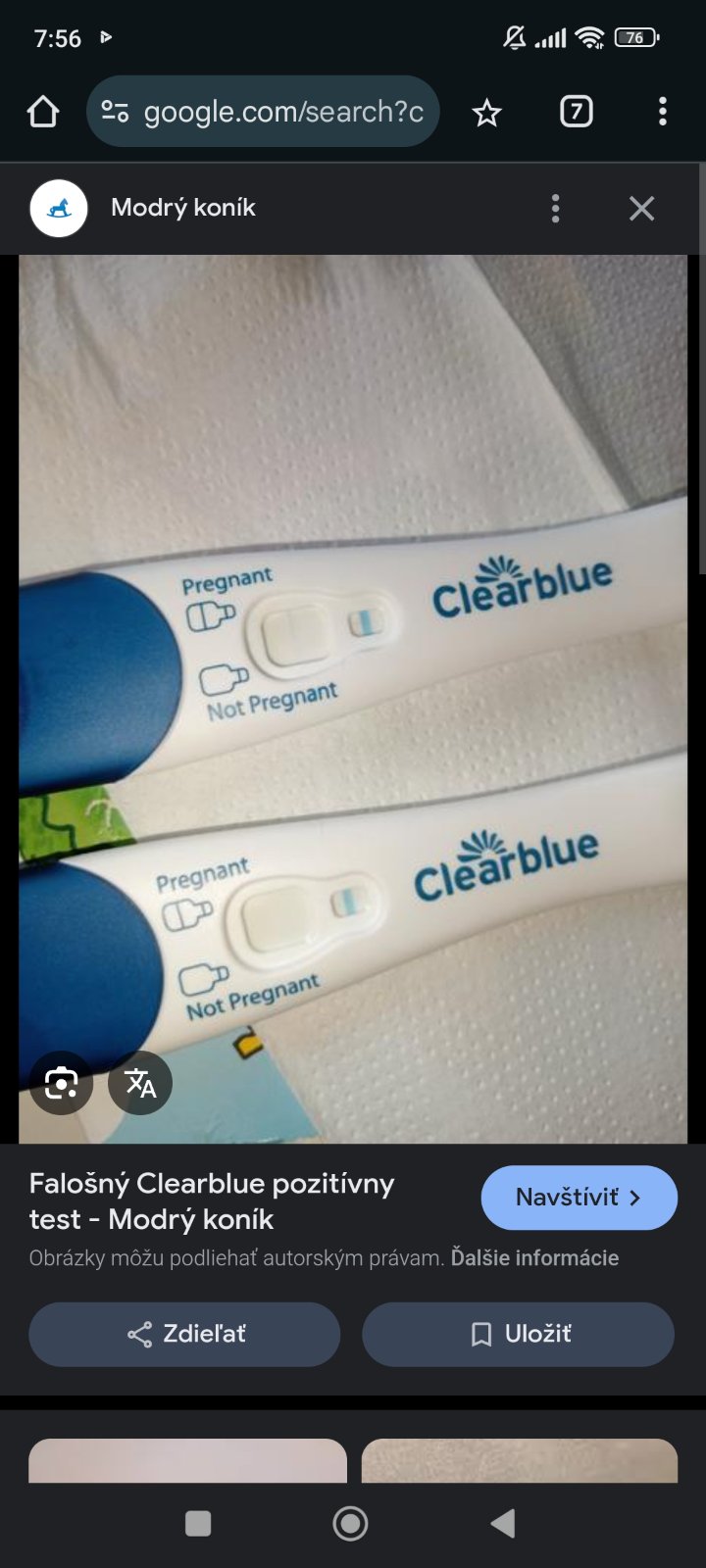This screenshot has width=706, height=1568.
Task: Close the image preview
Action: [641, 208]
